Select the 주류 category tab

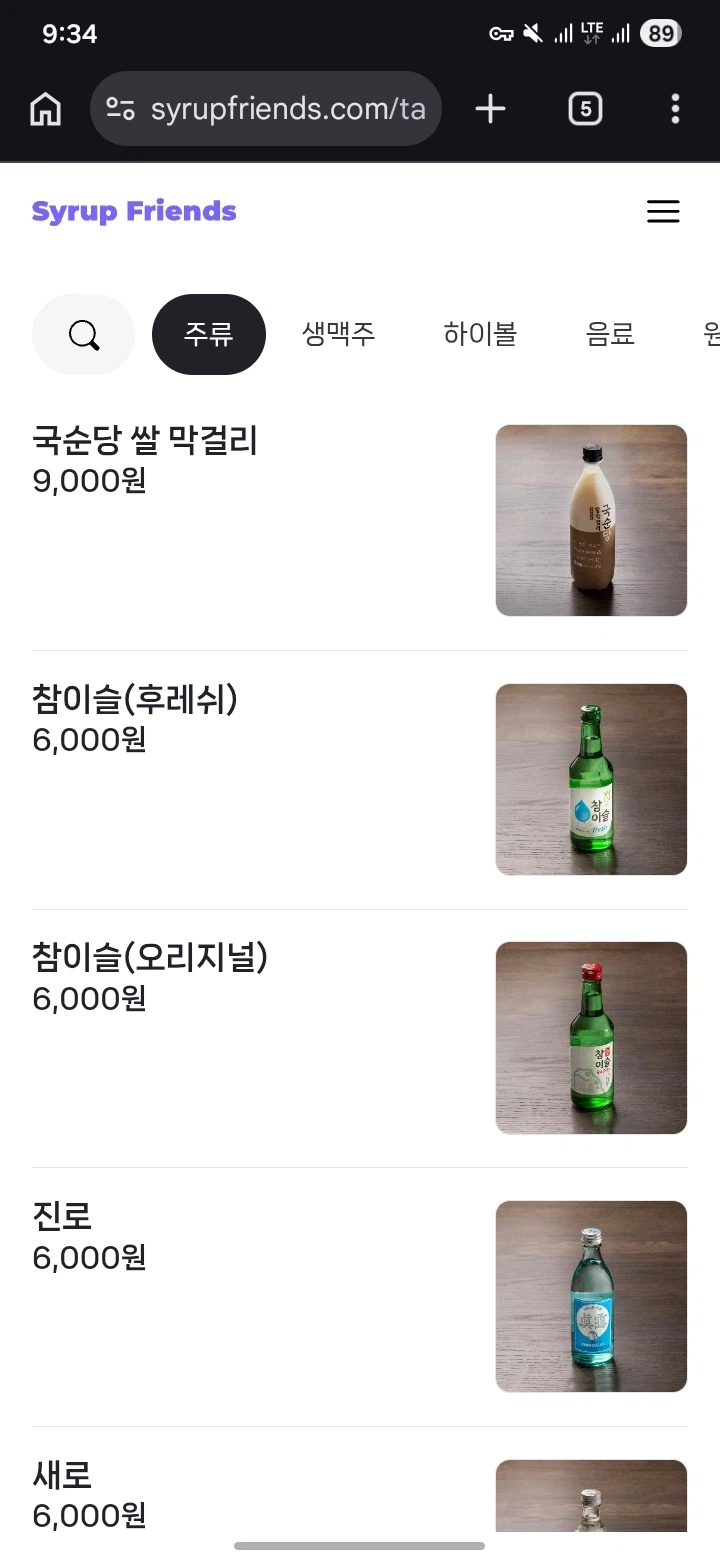pos(208,334)
